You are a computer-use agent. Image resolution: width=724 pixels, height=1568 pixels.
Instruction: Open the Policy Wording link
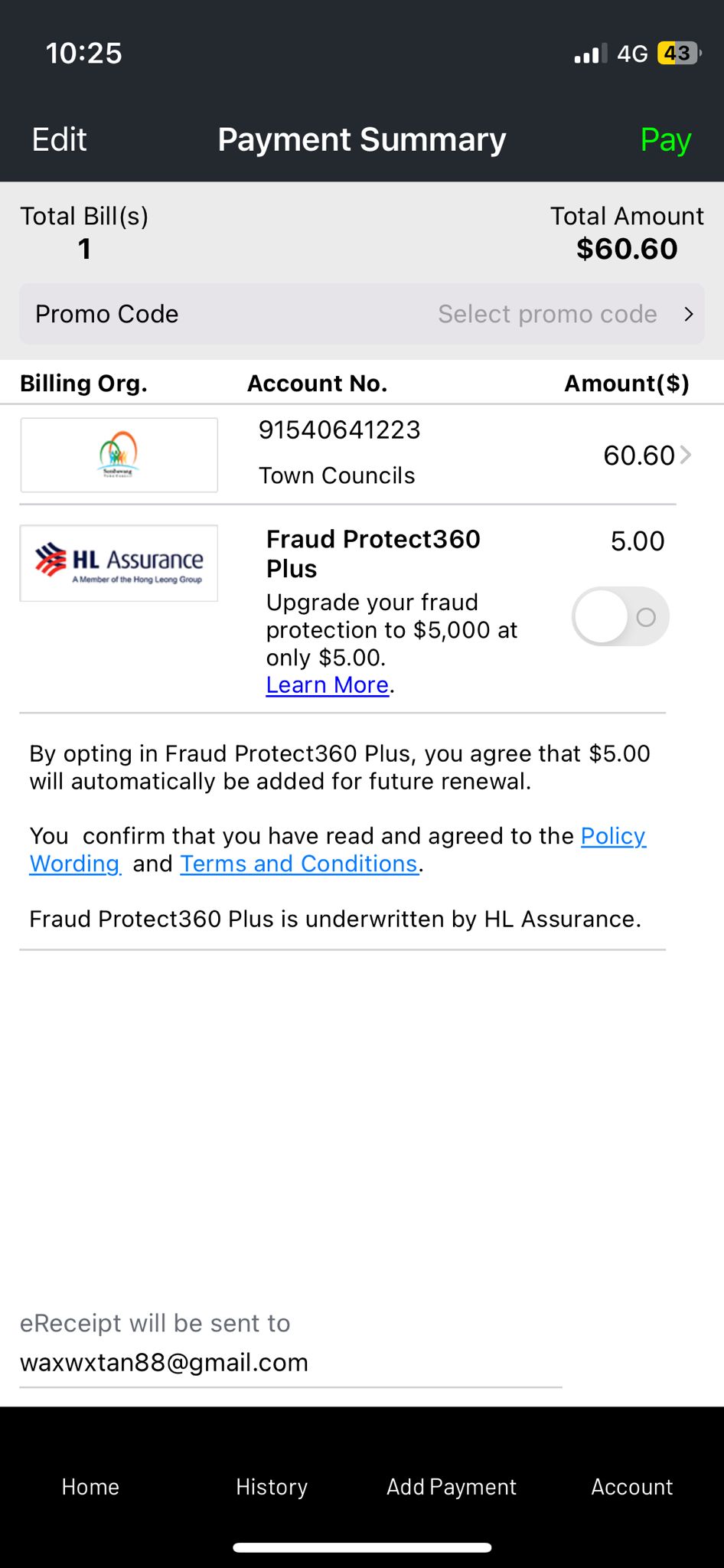[338, 850]
